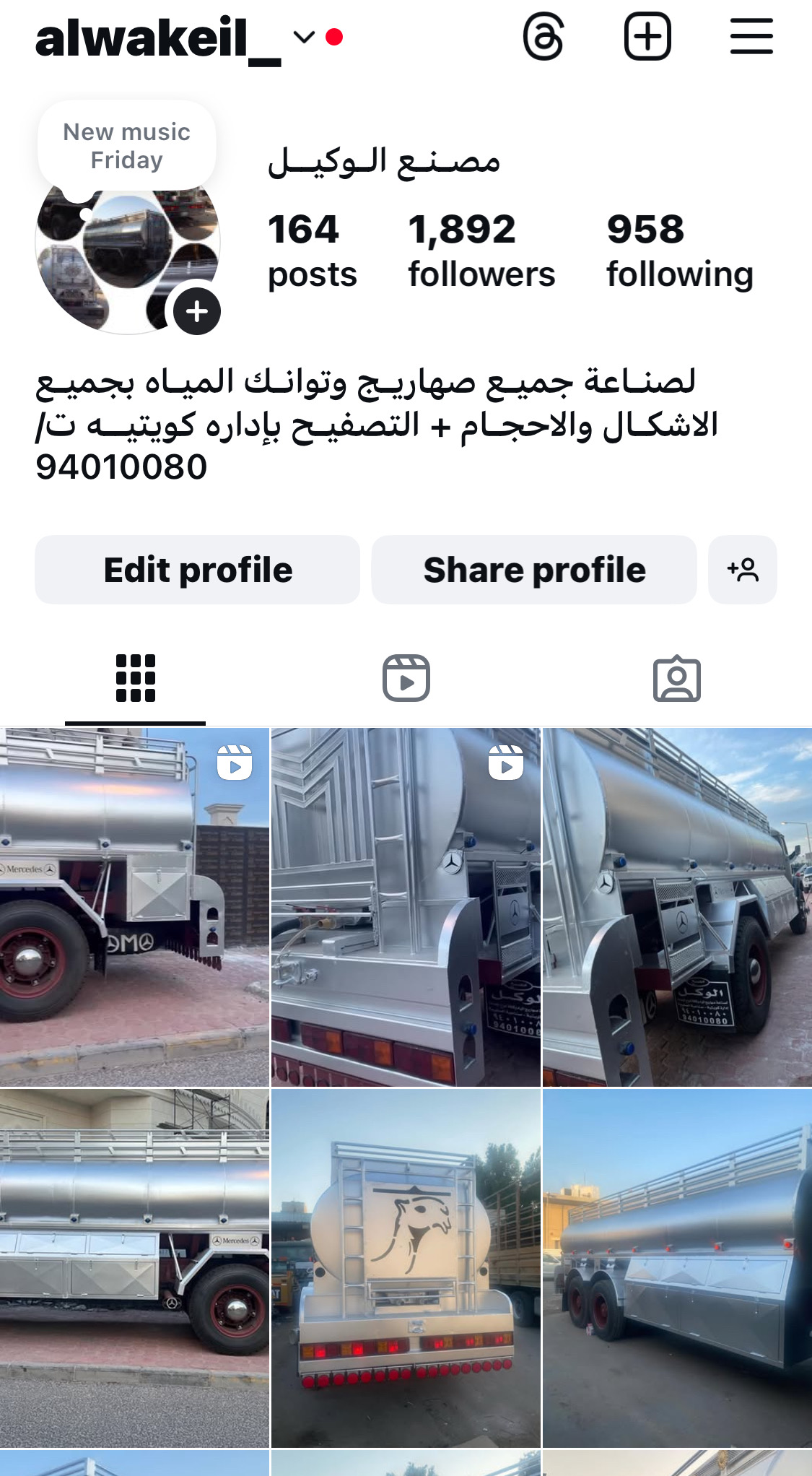This screenshot has width=812, height=1476.
Task: View the 958 following list
Action: (679, 251)
